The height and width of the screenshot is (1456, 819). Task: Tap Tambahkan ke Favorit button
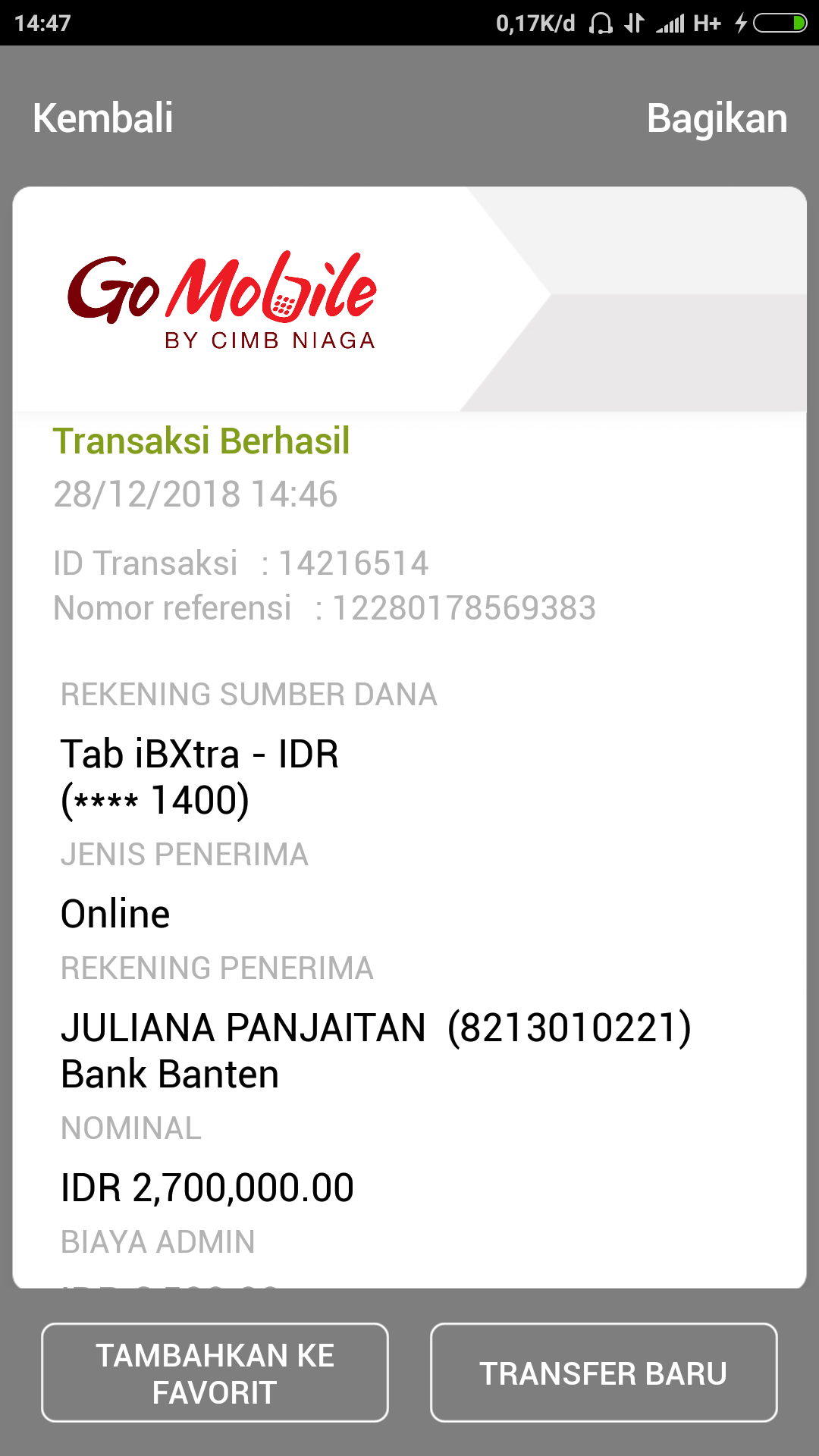pyautogui.click(x=215, y=1373)
